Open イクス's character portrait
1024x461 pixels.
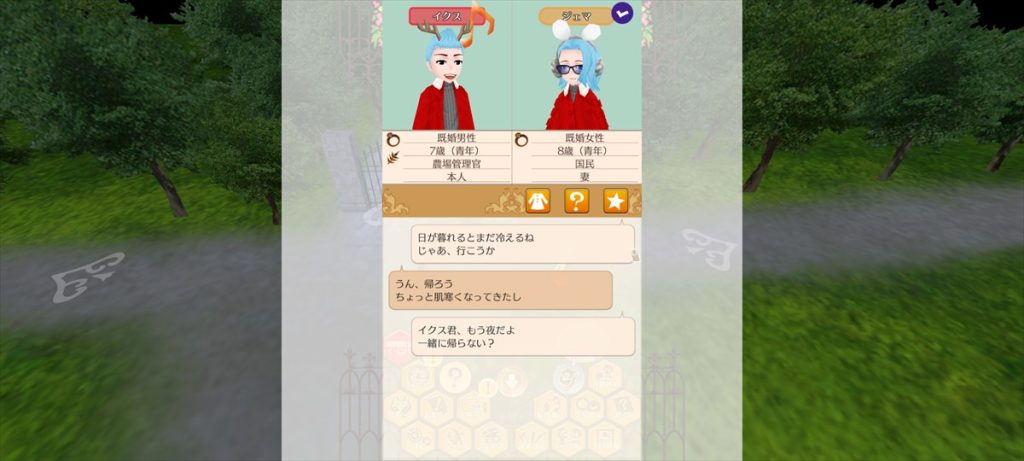coord(447,80)
